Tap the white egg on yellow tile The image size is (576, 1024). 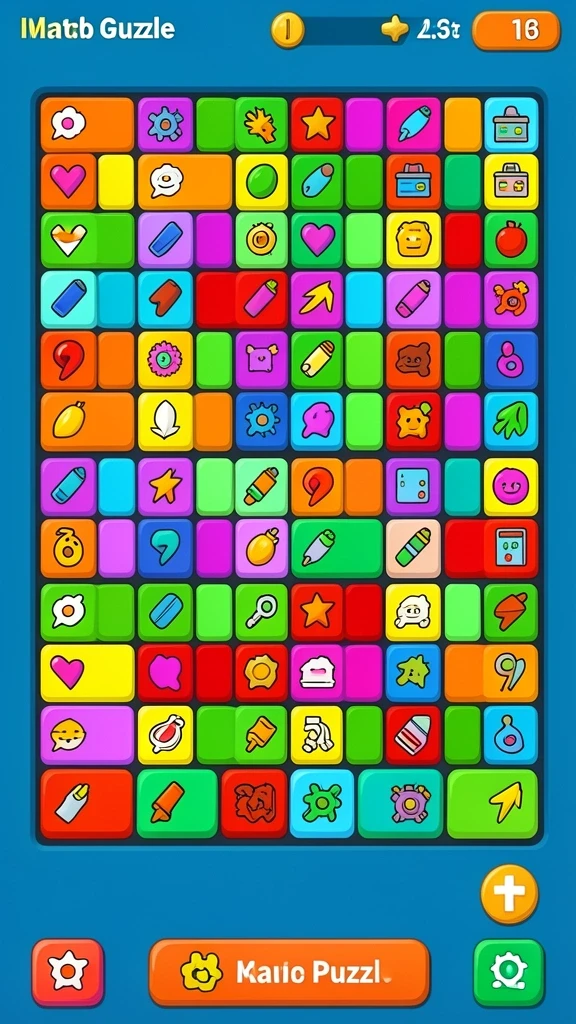pyautogui.click(x=165, y=421)
